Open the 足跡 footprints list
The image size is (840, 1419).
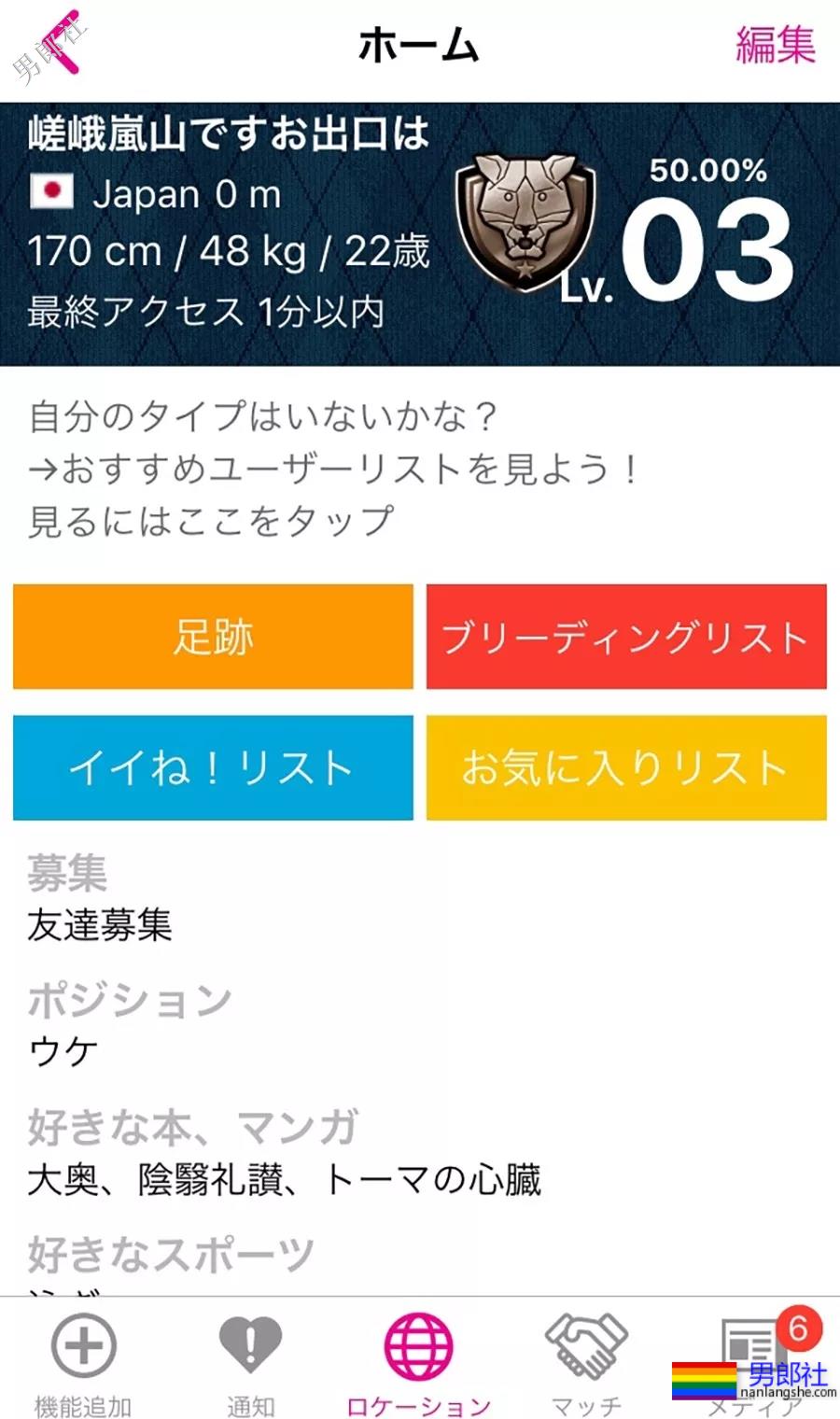coord(212,636)
